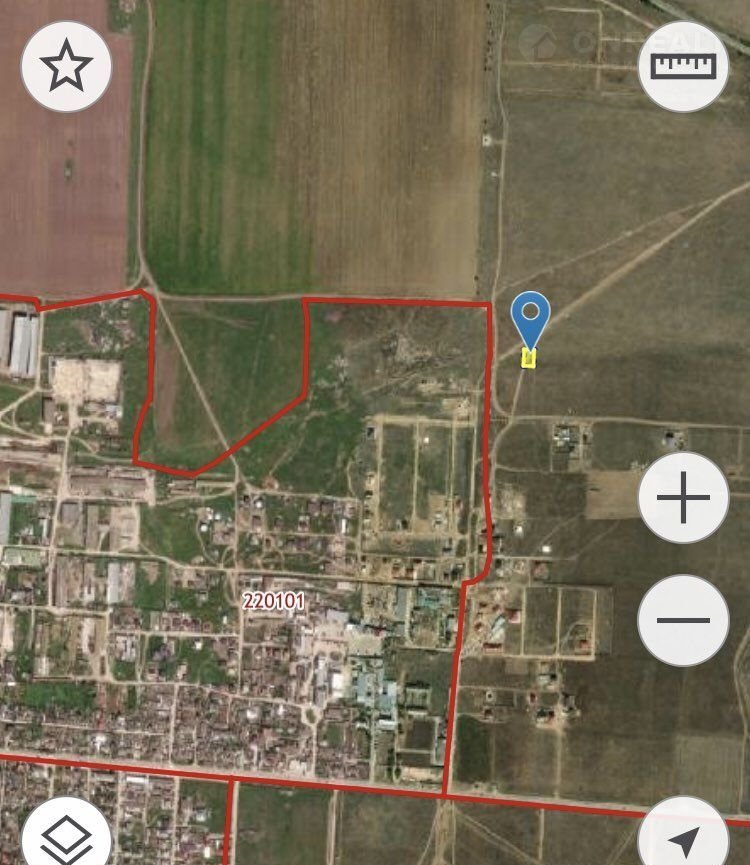Viewport: 750px width, 865px height.
Task: Select the blue location pin marker
Action: [x=530, y=318]
